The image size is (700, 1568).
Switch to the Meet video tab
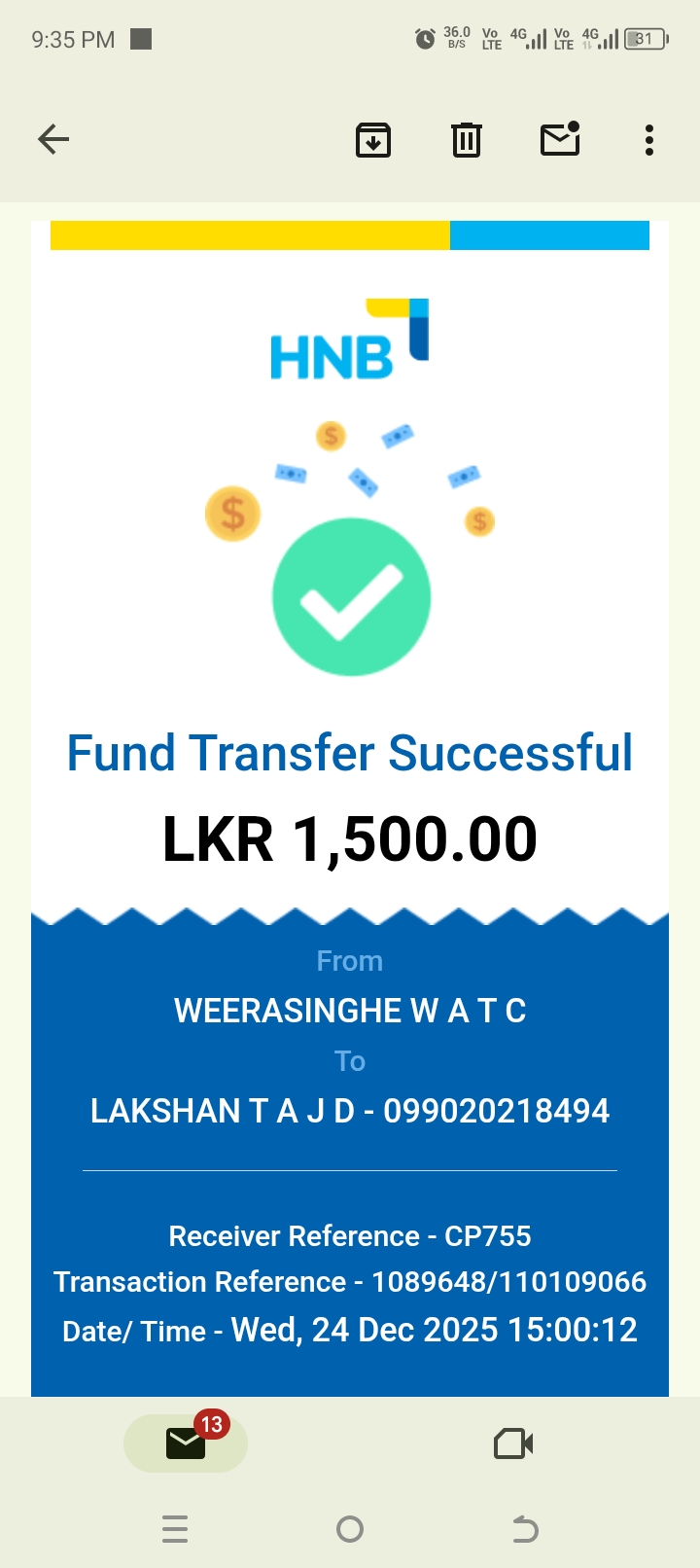click(513, 1443)
